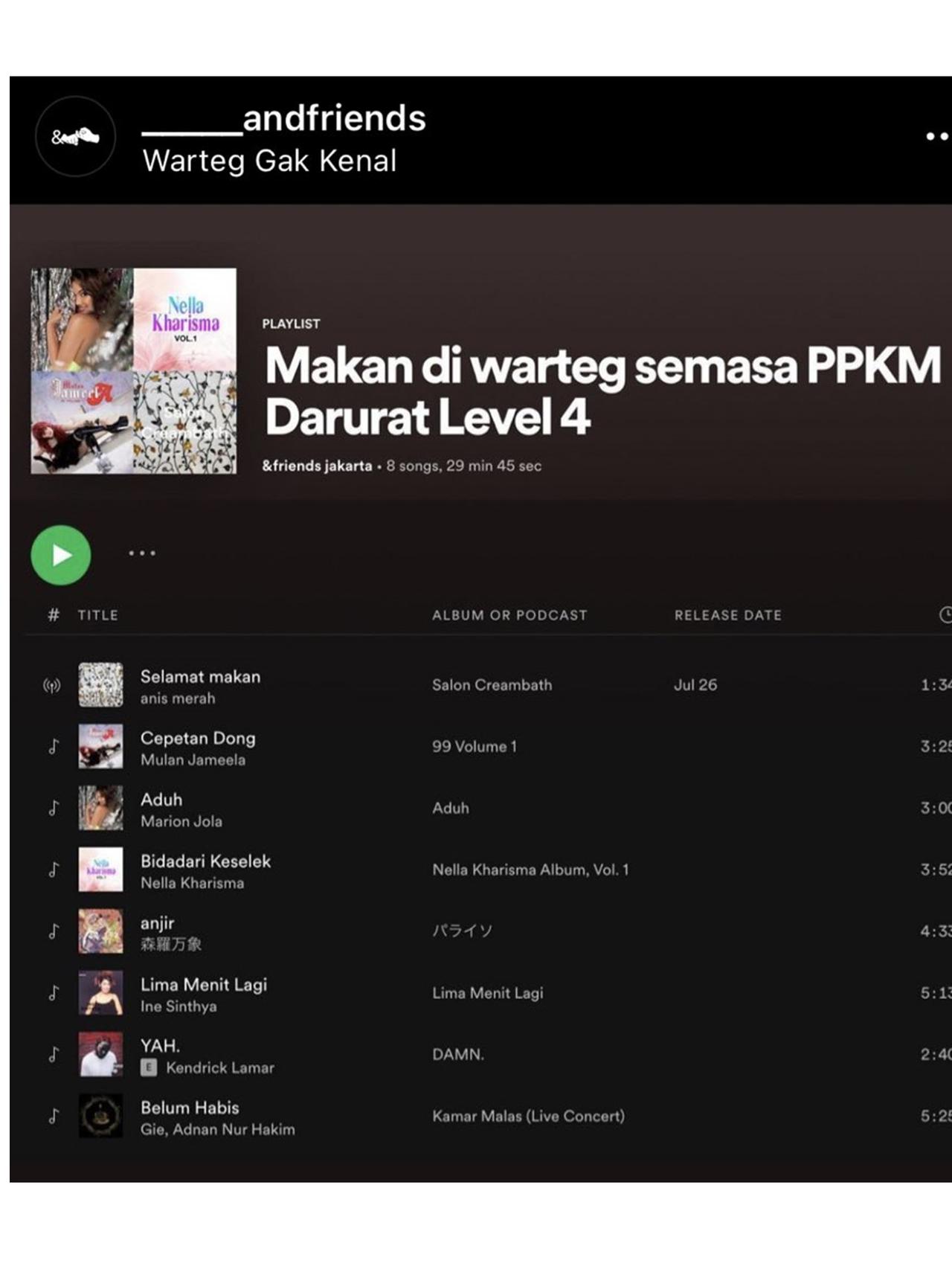Open the post's overflow menu
This screenshot has width=952, height=1269.
[x=936, y=137]
